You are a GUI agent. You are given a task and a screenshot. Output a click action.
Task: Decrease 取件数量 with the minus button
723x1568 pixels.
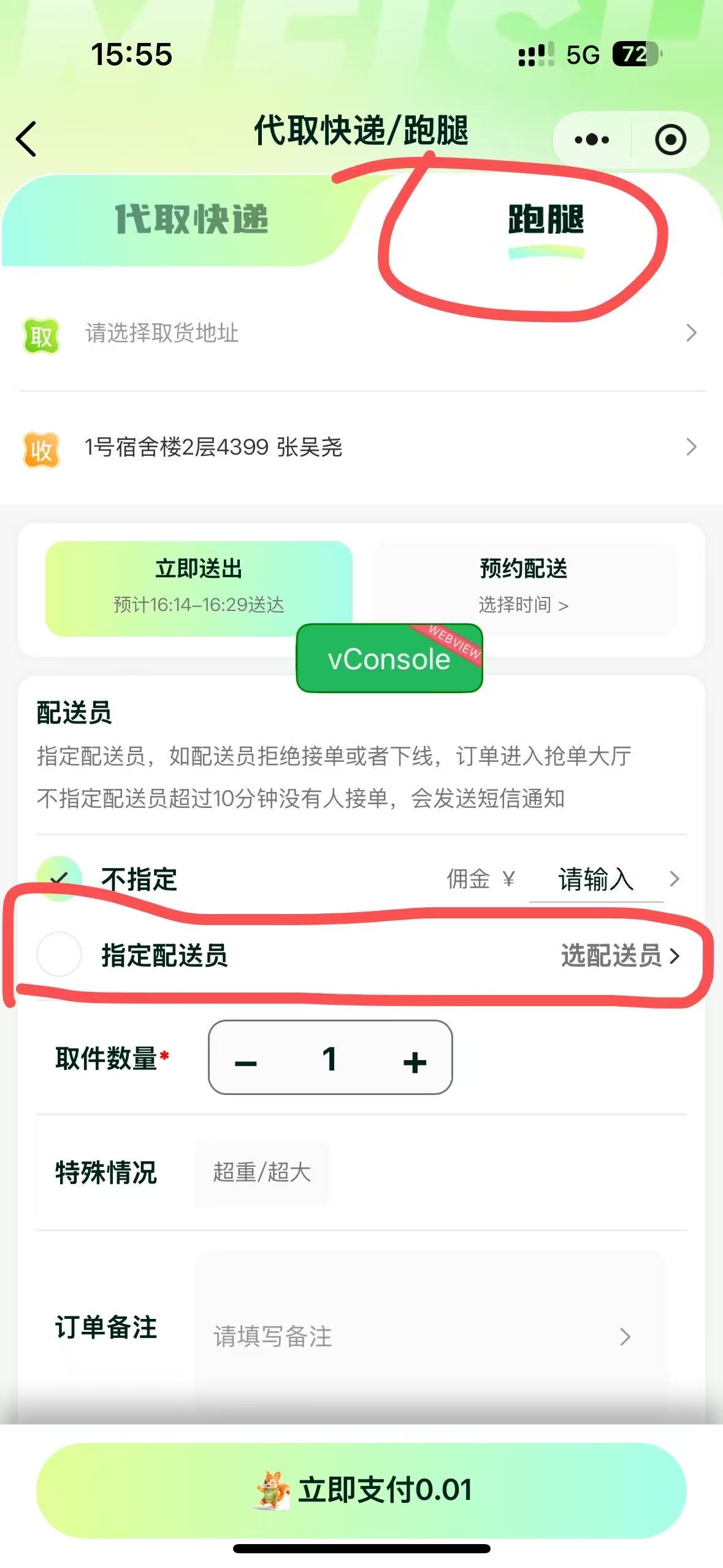pyautogui.click(x=246, y=1061)
